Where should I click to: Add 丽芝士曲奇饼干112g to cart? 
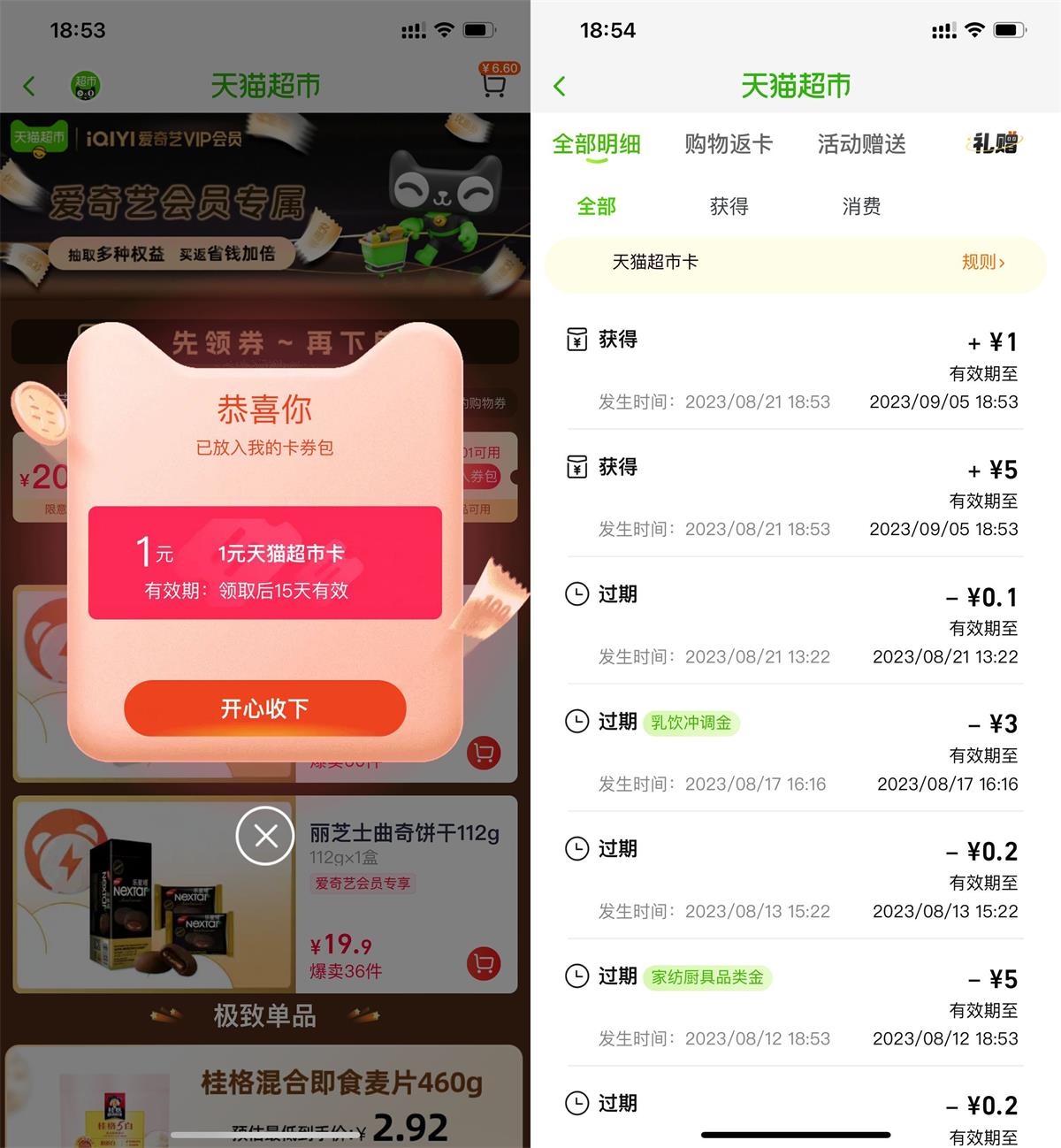[484, 964]
